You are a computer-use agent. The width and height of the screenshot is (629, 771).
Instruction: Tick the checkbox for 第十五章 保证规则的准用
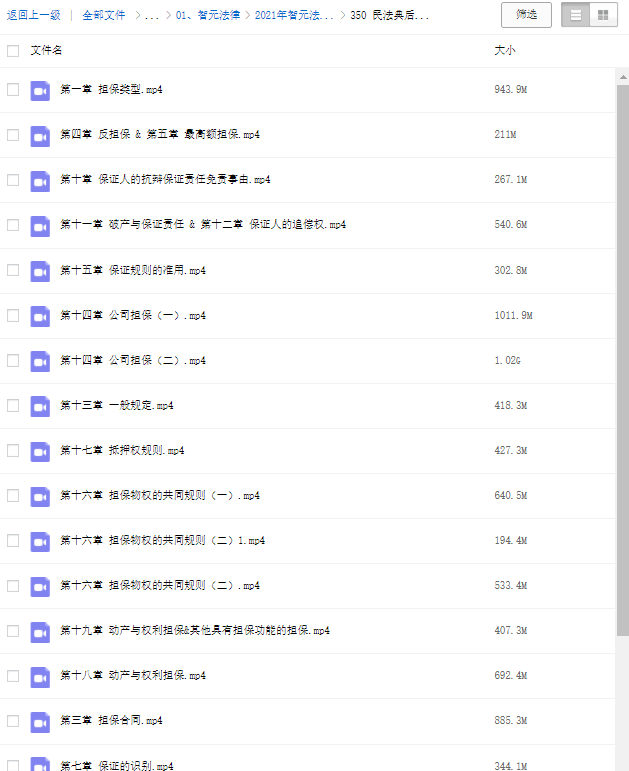pos(13,270)
